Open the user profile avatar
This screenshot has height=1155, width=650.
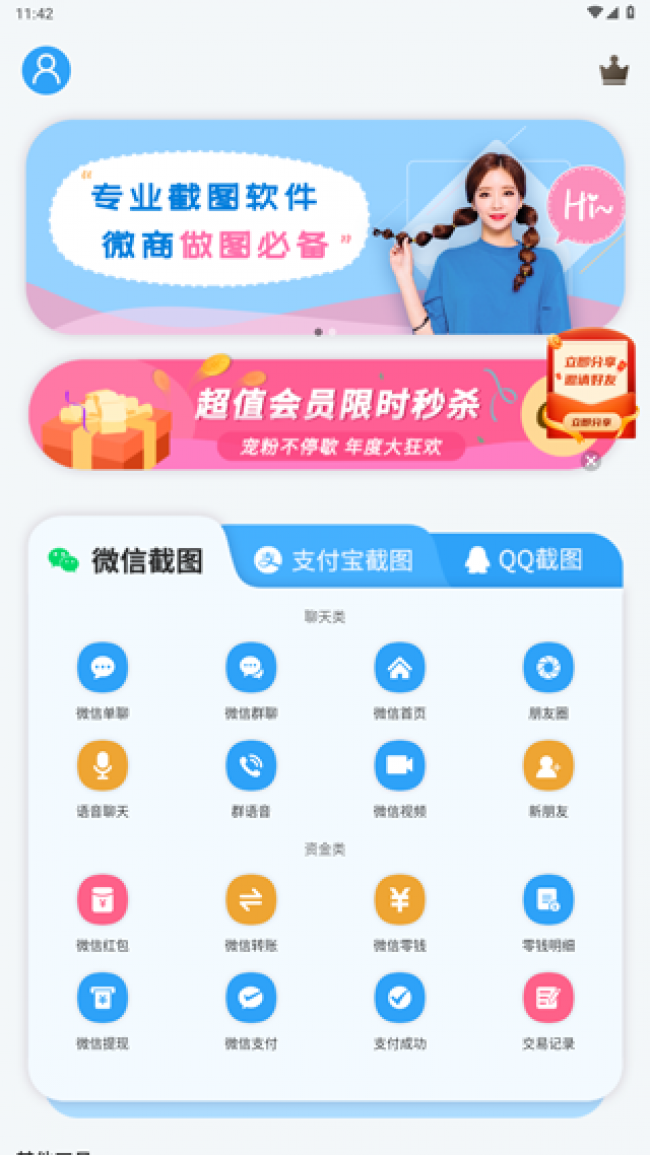(46, 70)
